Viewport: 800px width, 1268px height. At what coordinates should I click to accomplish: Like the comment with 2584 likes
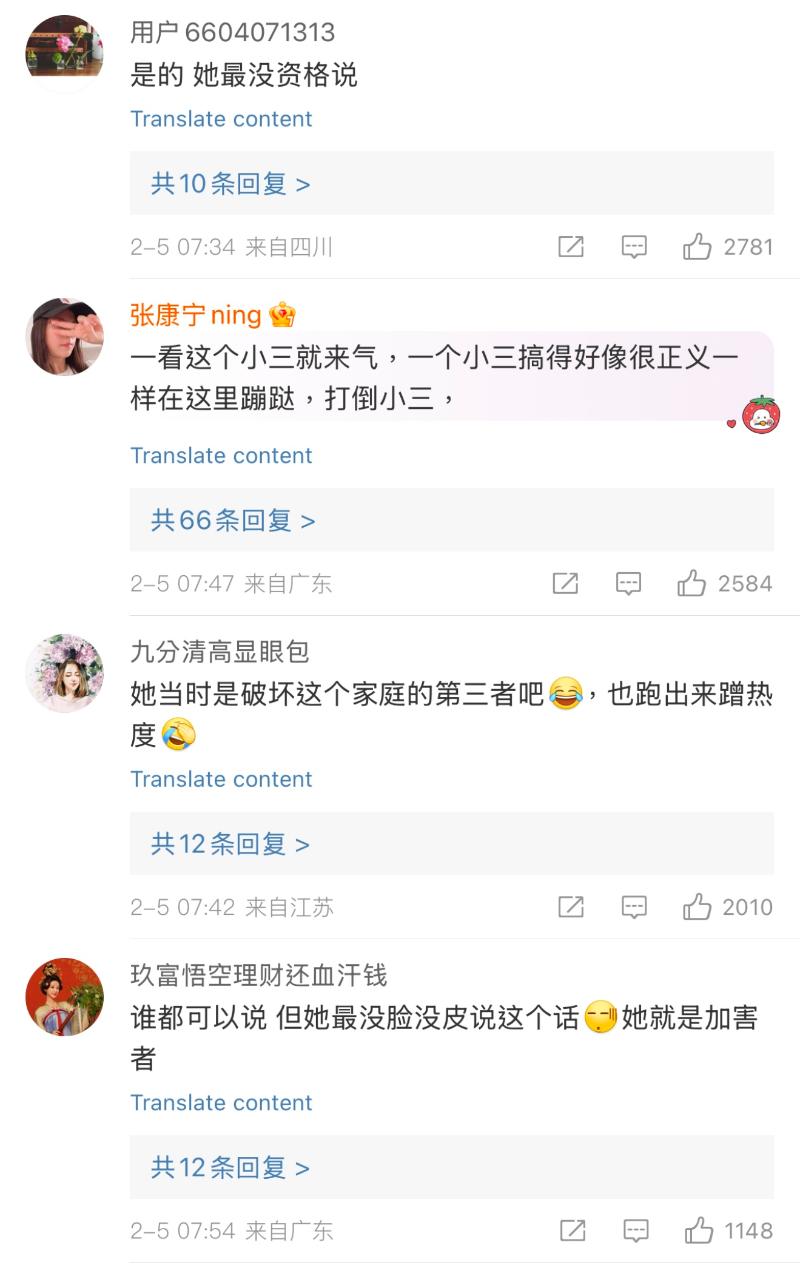point(692,584)
